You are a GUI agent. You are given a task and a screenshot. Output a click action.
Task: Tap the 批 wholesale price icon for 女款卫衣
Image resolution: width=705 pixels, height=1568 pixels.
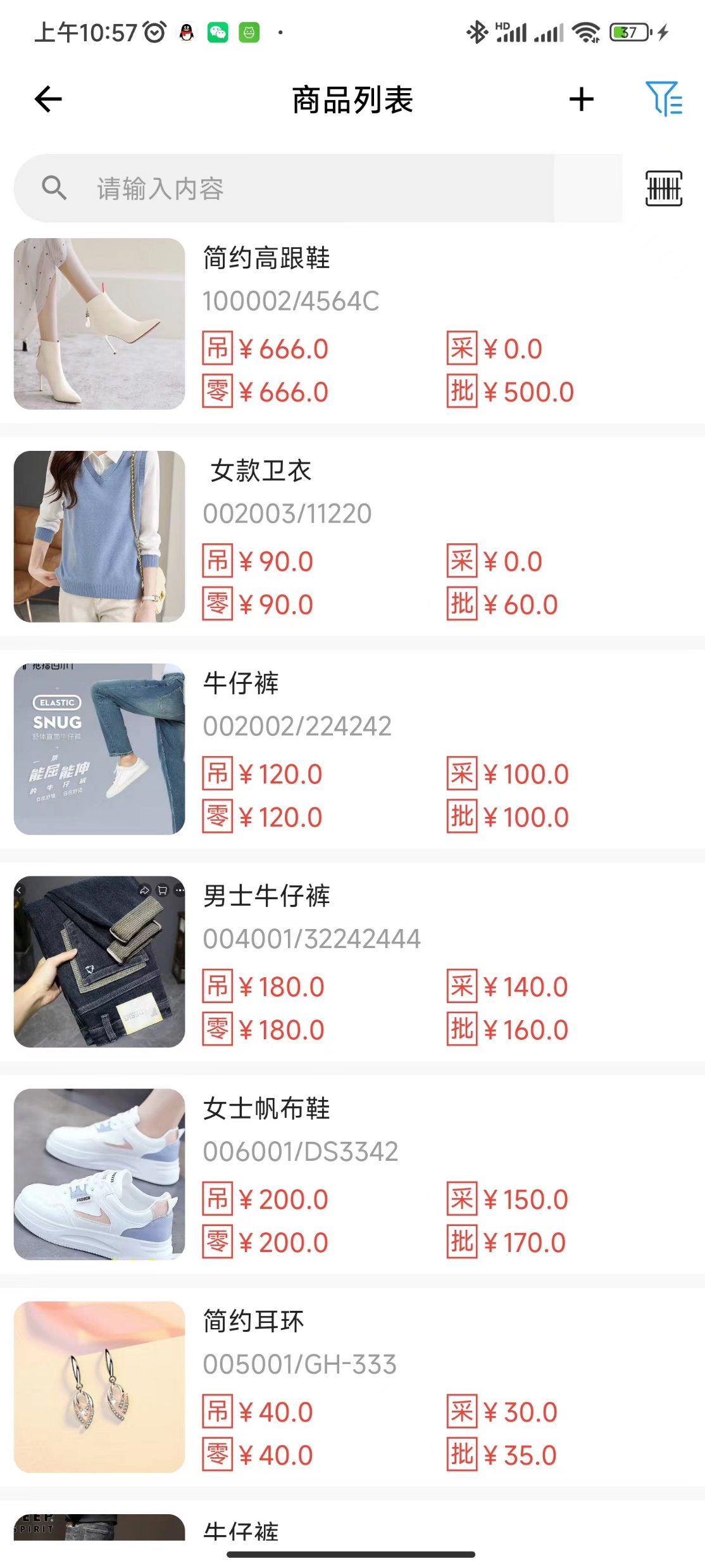pos(461,604)
